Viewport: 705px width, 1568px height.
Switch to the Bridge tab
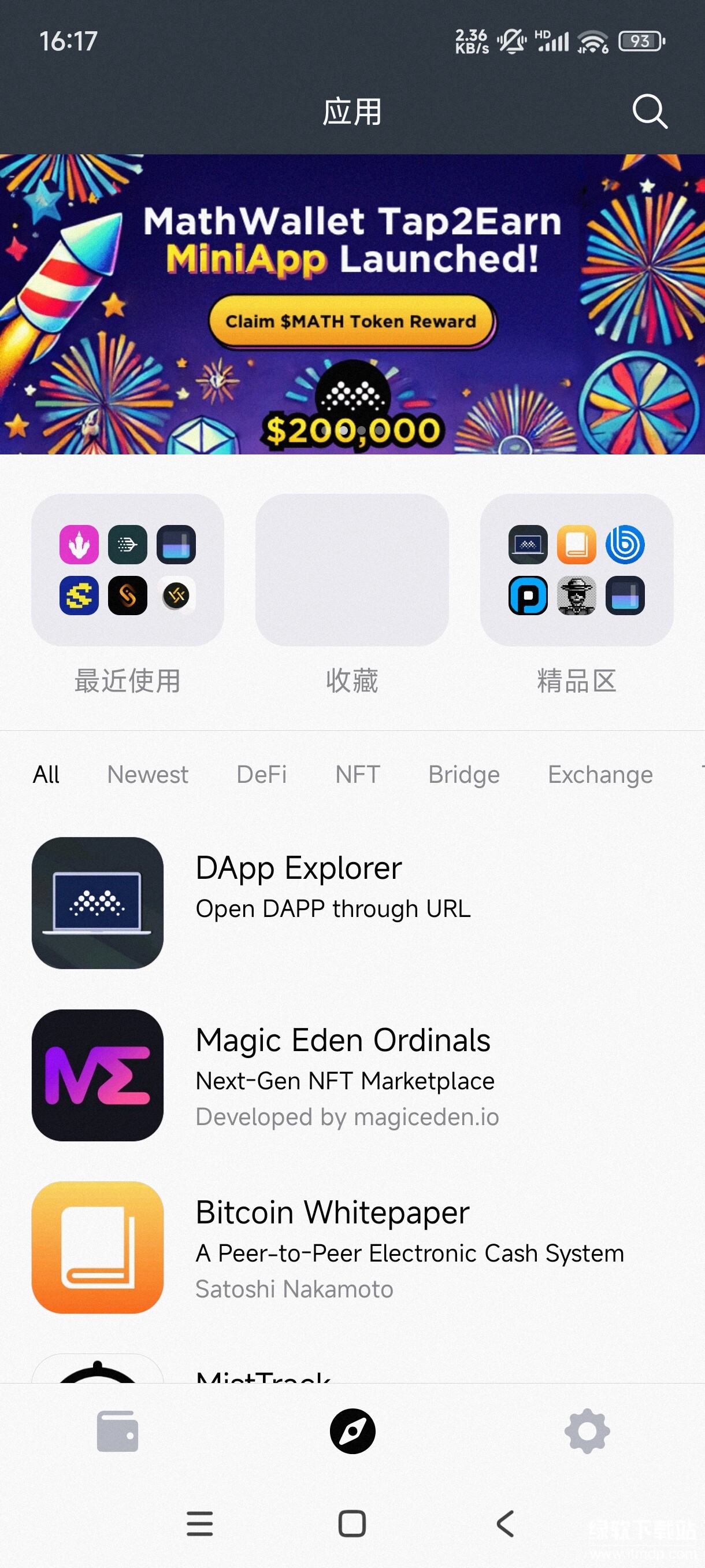click(464, 774)
